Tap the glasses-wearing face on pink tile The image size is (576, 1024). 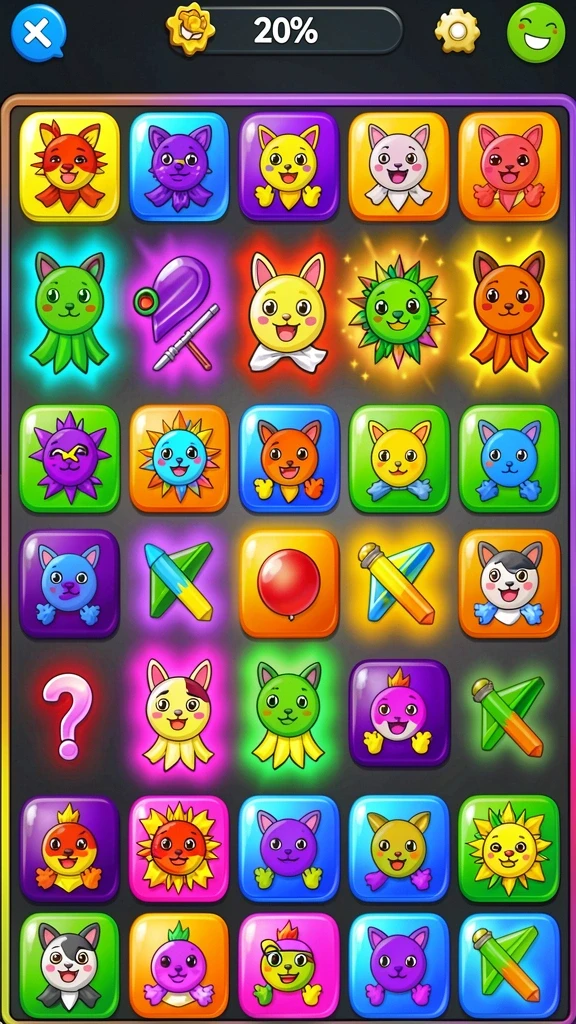click(289, 966)
